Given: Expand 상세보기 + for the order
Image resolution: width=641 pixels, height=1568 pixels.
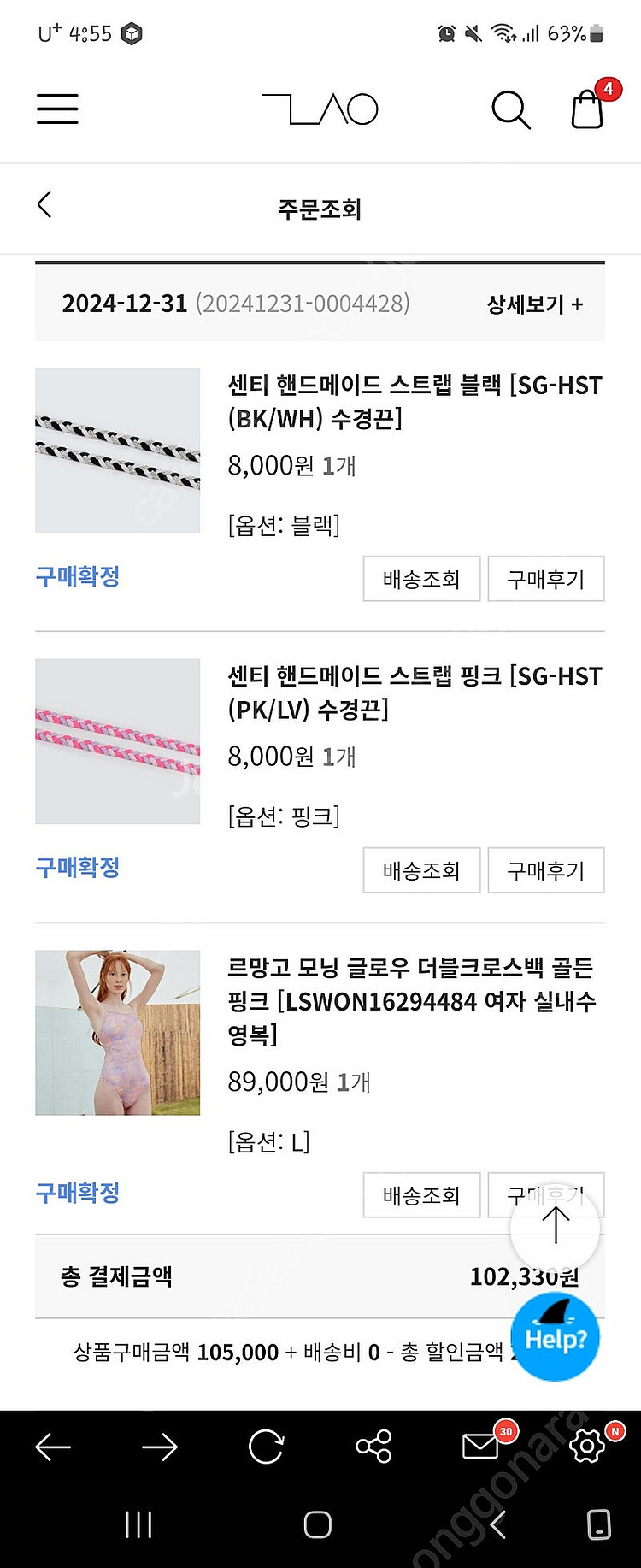Looking at the screenshot, I should [x=534, y=304].
